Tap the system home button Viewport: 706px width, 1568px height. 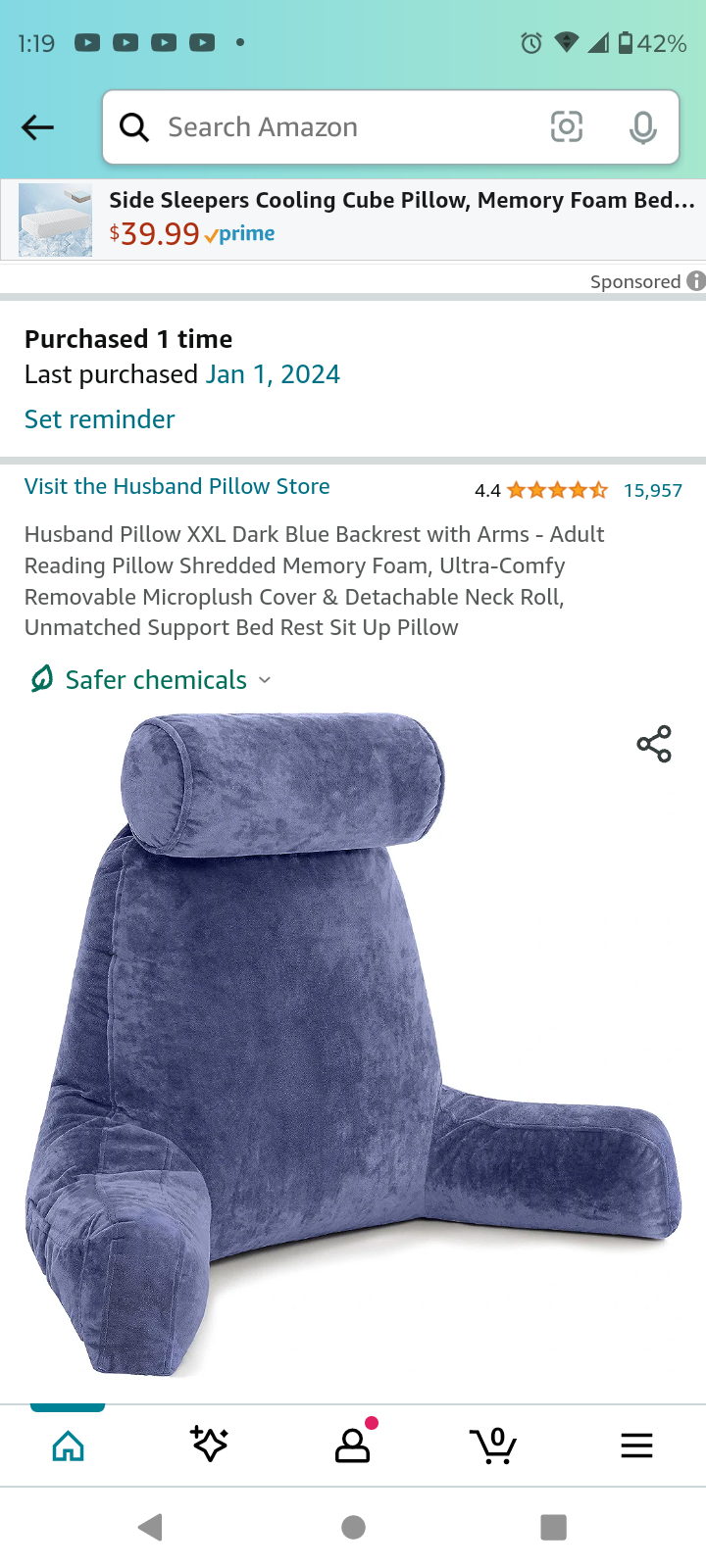(353, 1527)
